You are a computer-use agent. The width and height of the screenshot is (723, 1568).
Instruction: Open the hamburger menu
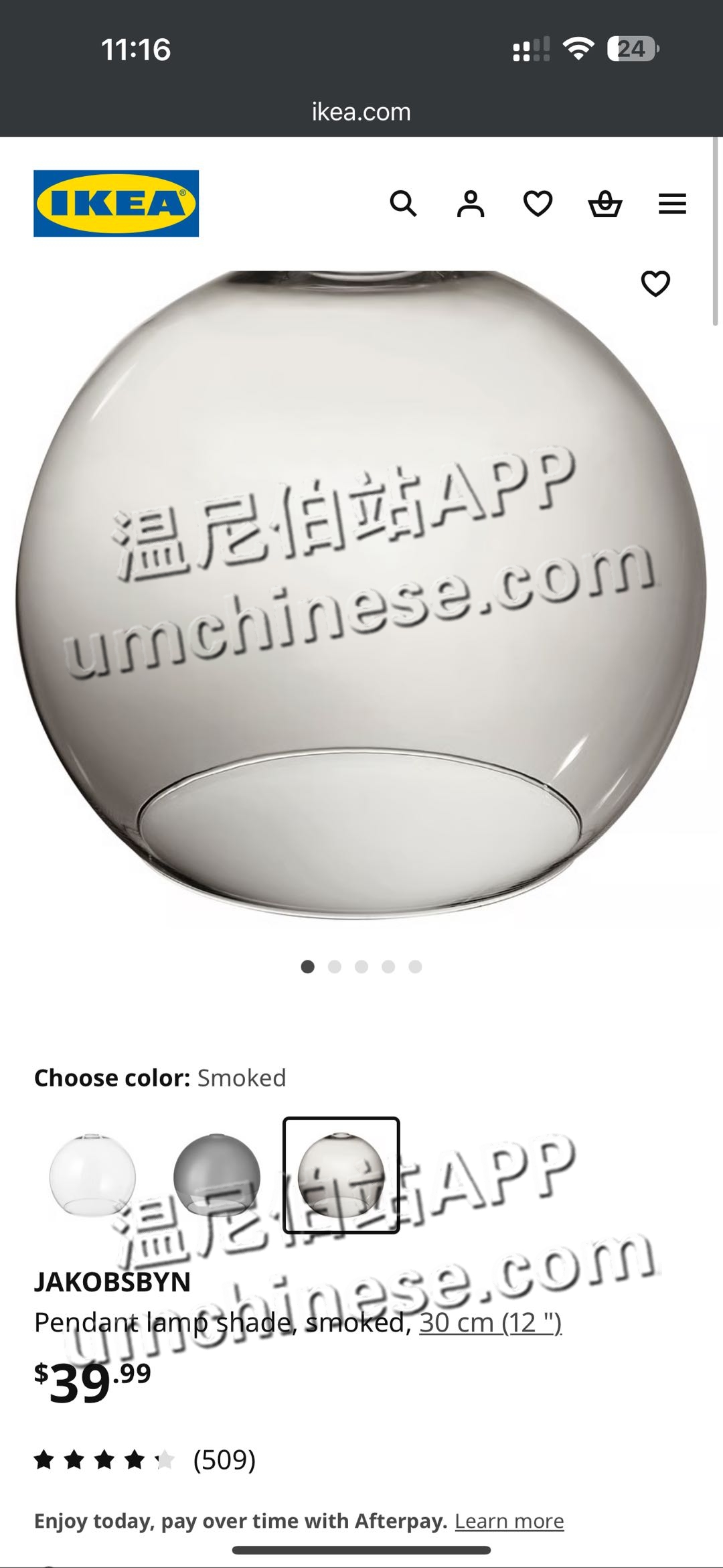tap(672, 204)
